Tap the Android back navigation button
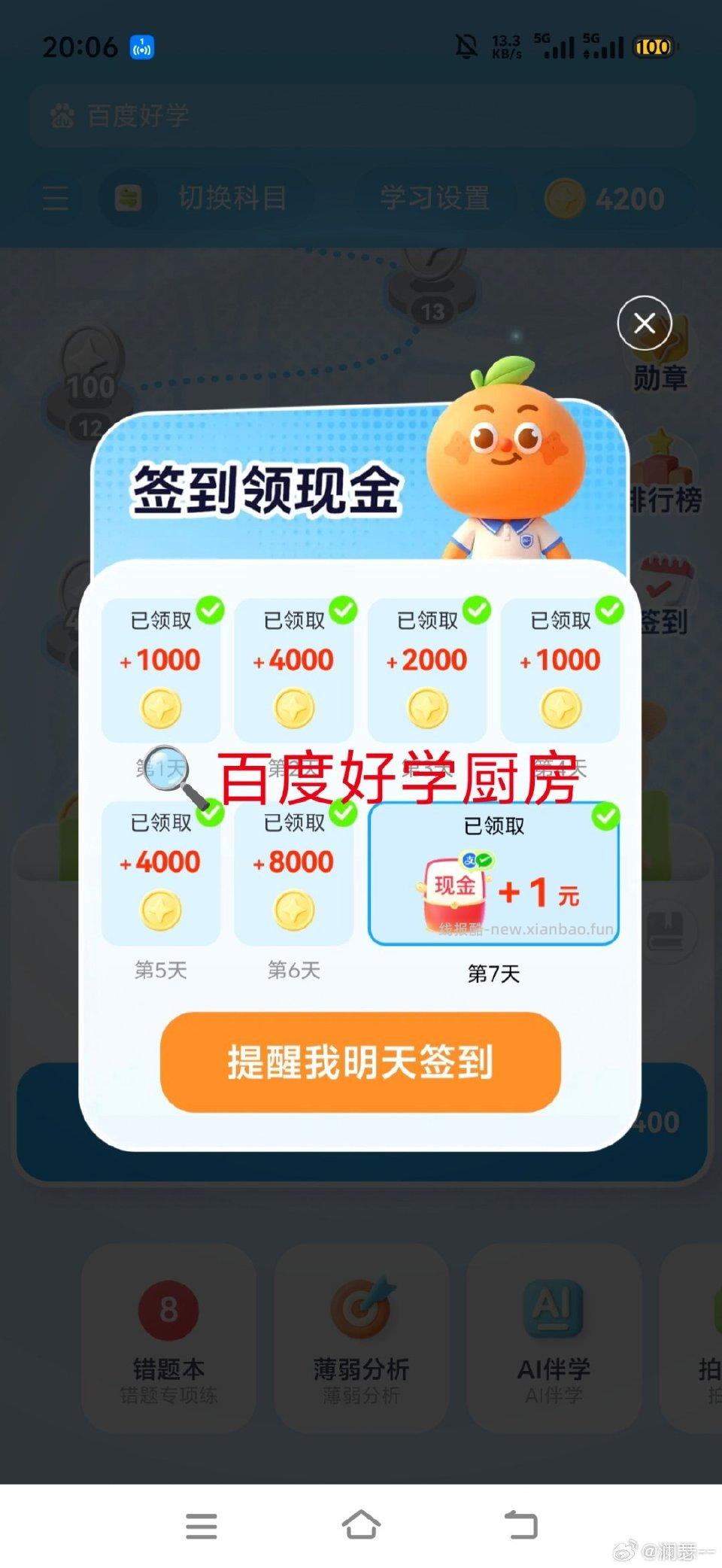This screenshot has width=722, height=1568. point(520,1526)
